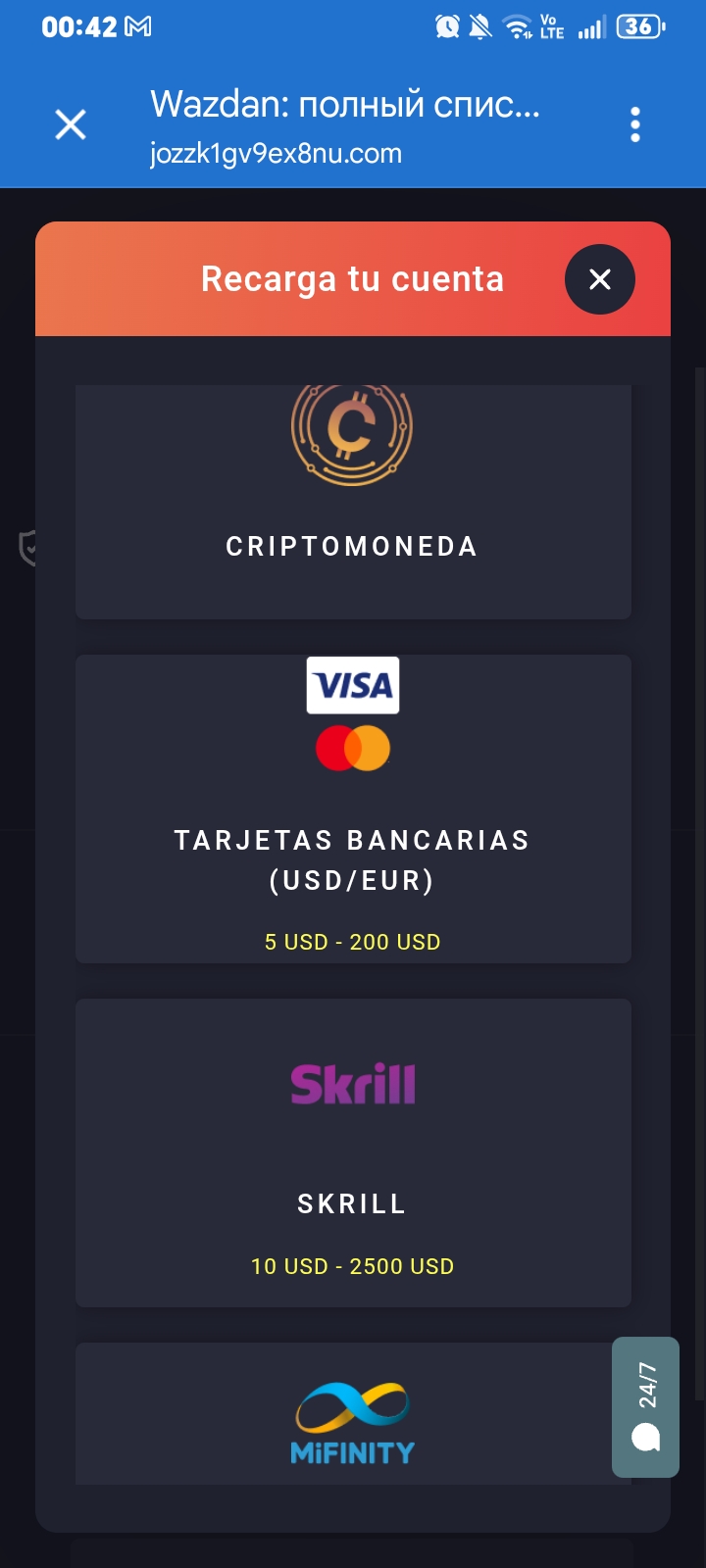Select Criptomoneda payment method

353,502
